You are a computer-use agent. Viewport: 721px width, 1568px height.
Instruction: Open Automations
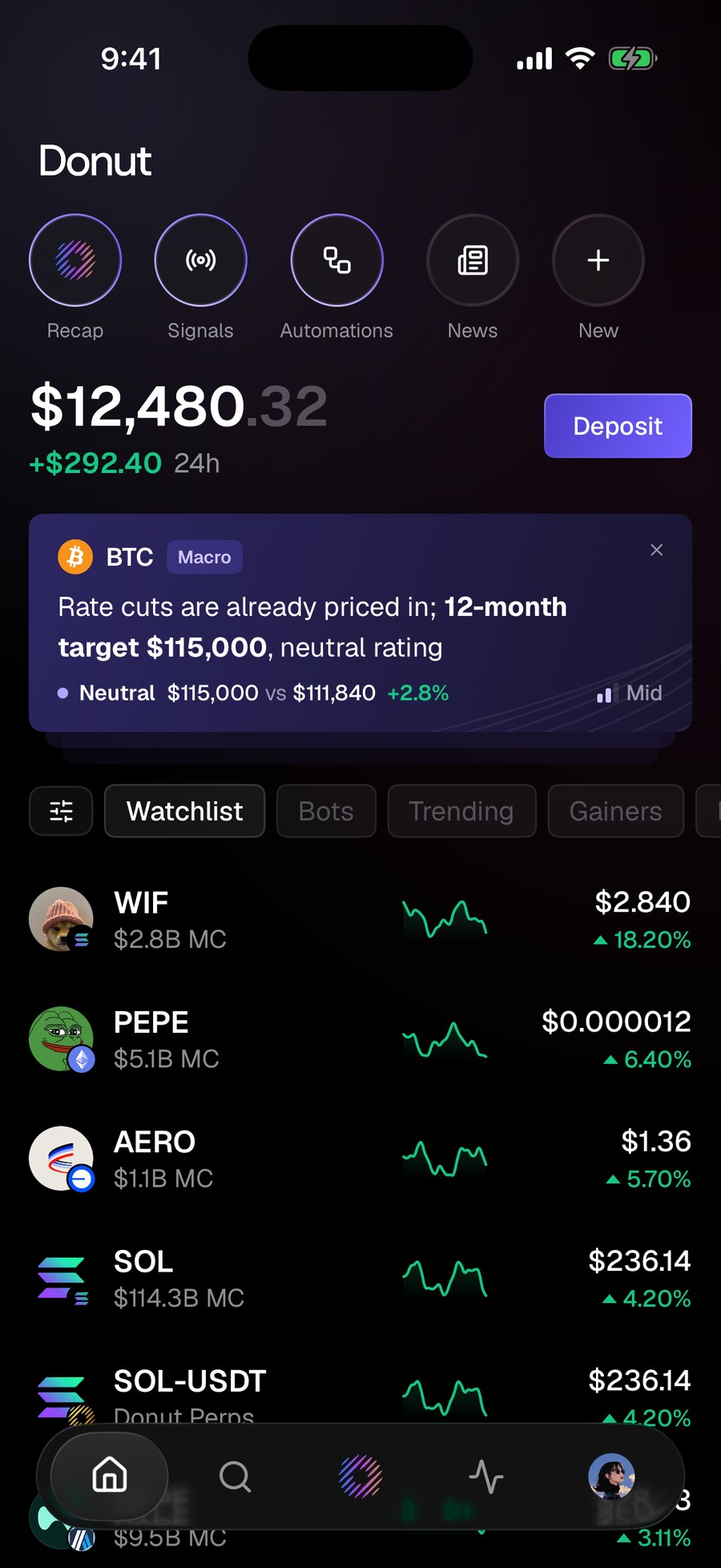[x=336, y=260]
